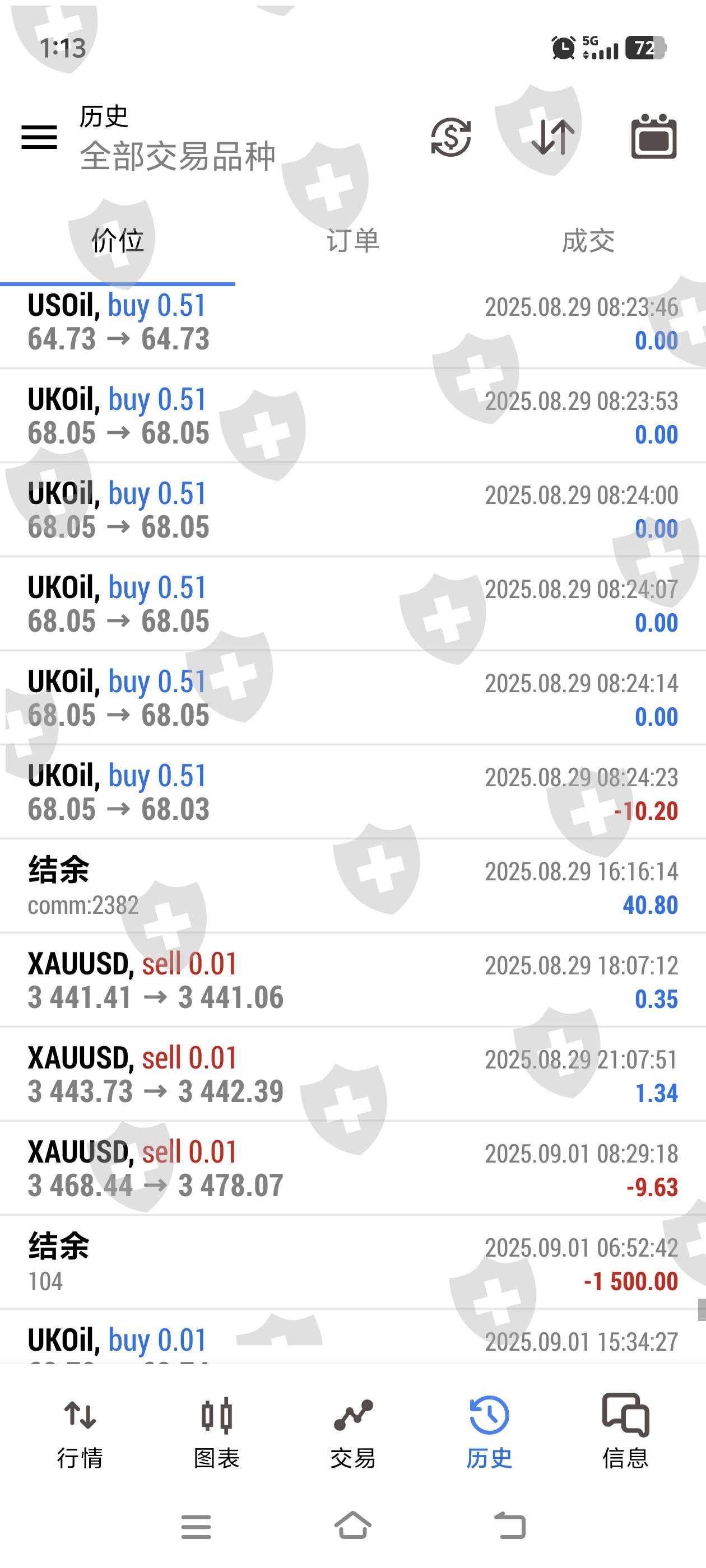Viewport: 706px width, 1568px height.
Task: Open the calendar date range picker
Action: click(654, 136)
